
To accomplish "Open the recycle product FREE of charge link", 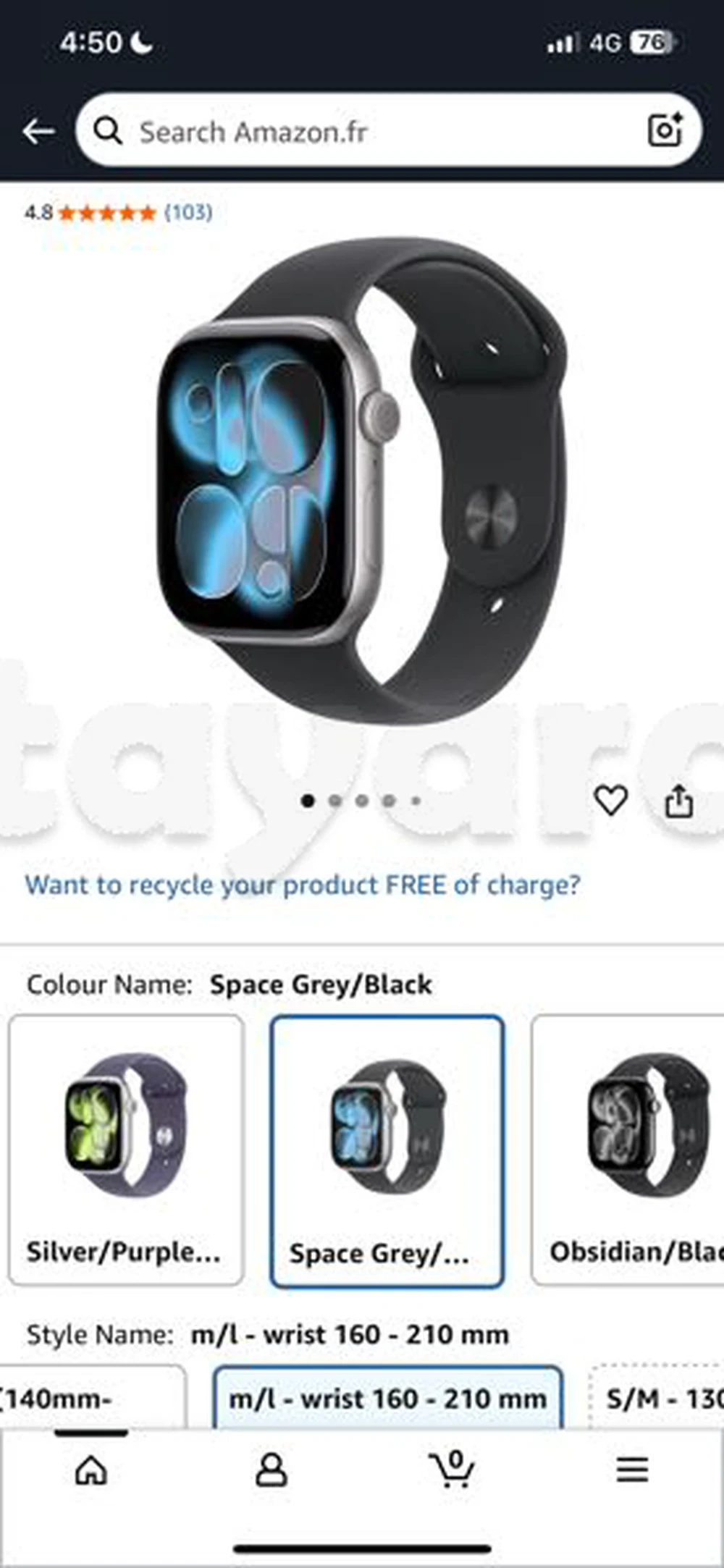I will pyautogui.click(x=303, y=885).
